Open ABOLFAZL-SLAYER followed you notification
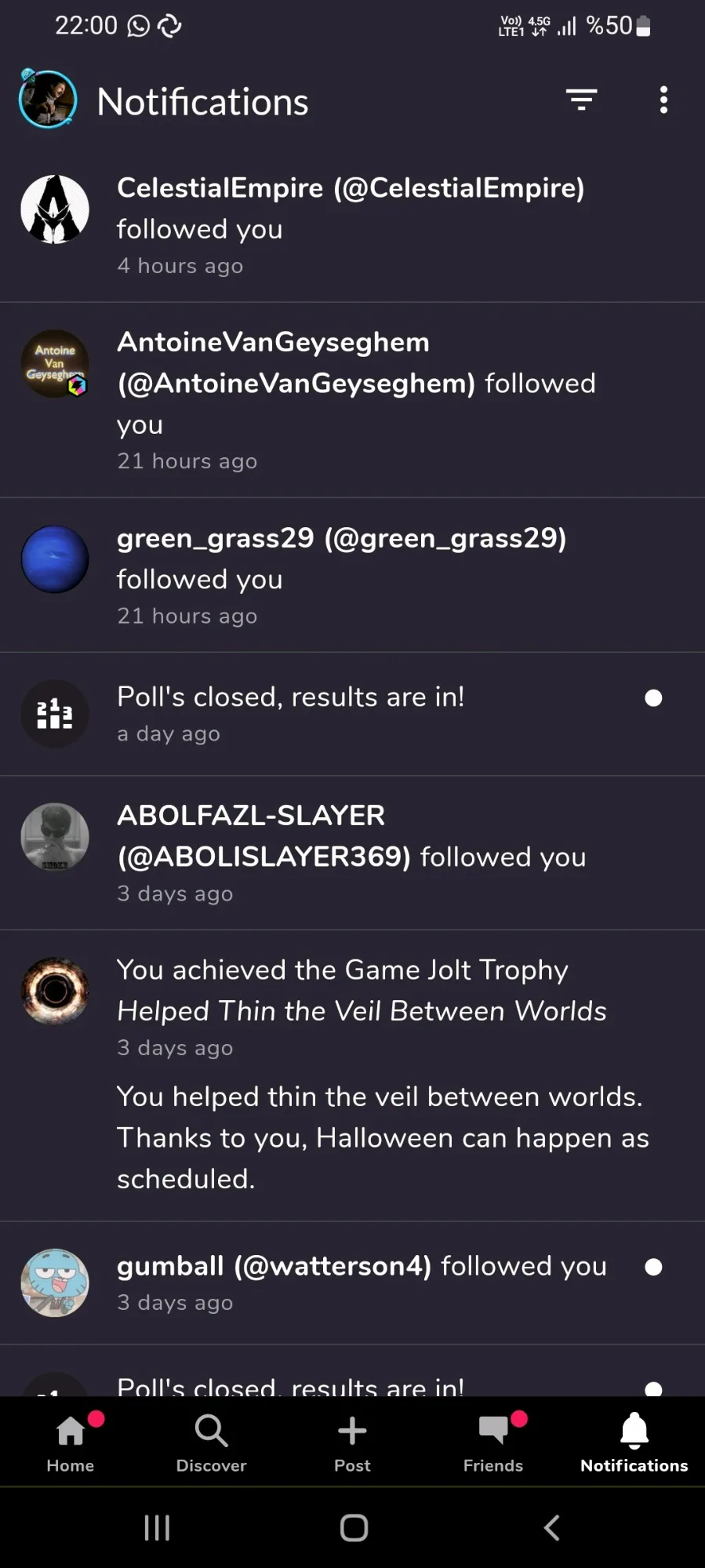This screenshot has height=1568, width=705. pos(351,853)
